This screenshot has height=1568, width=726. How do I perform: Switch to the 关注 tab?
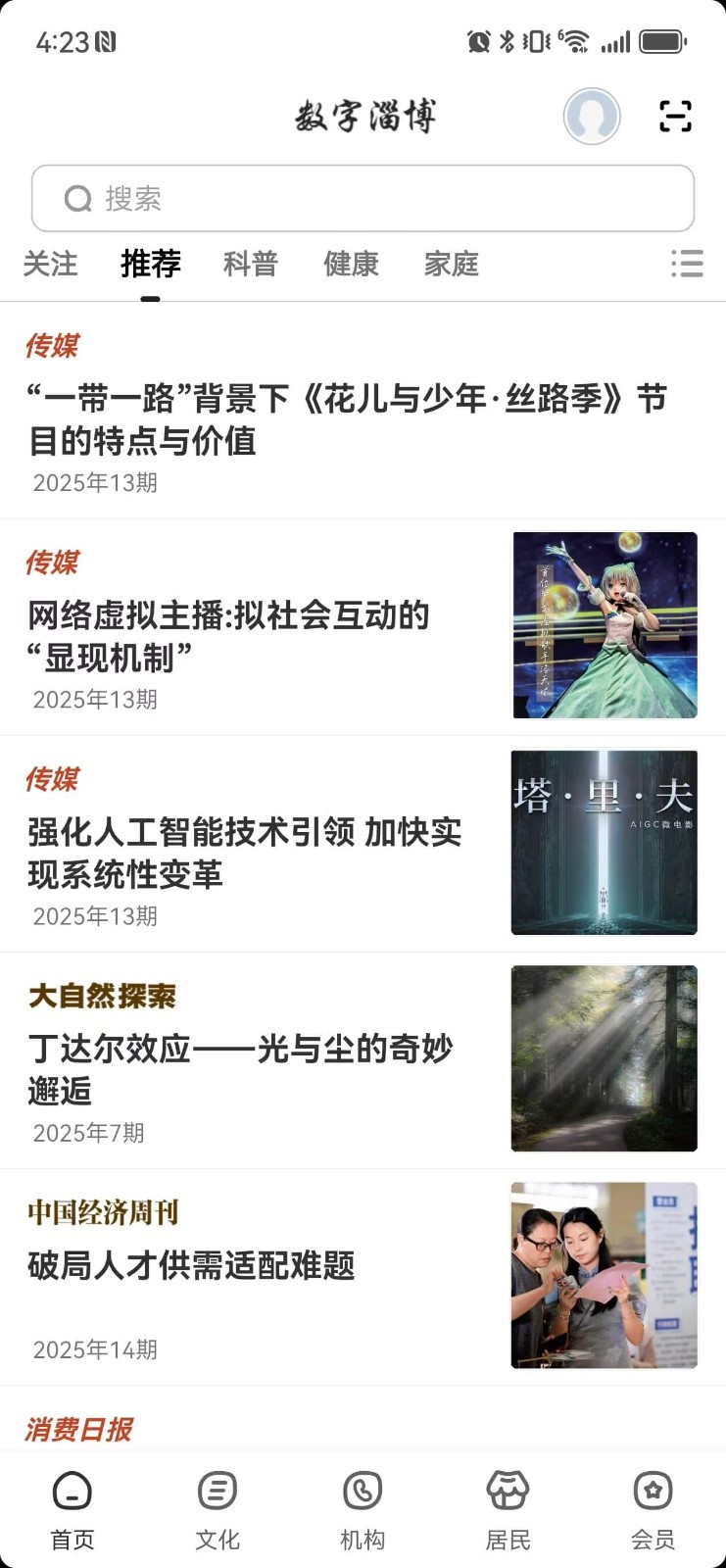click(x=50, y=264)
